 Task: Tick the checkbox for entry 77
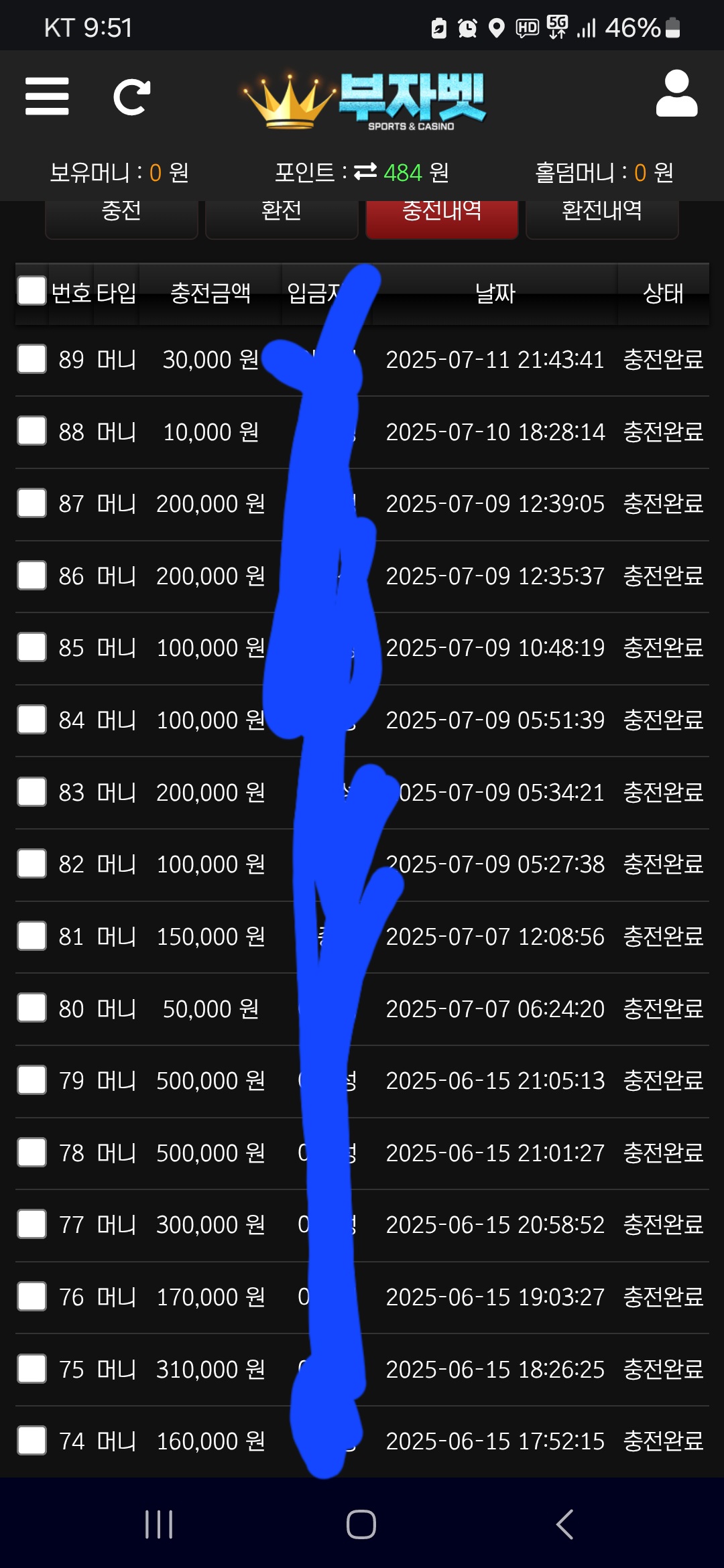click(32, 1224)
